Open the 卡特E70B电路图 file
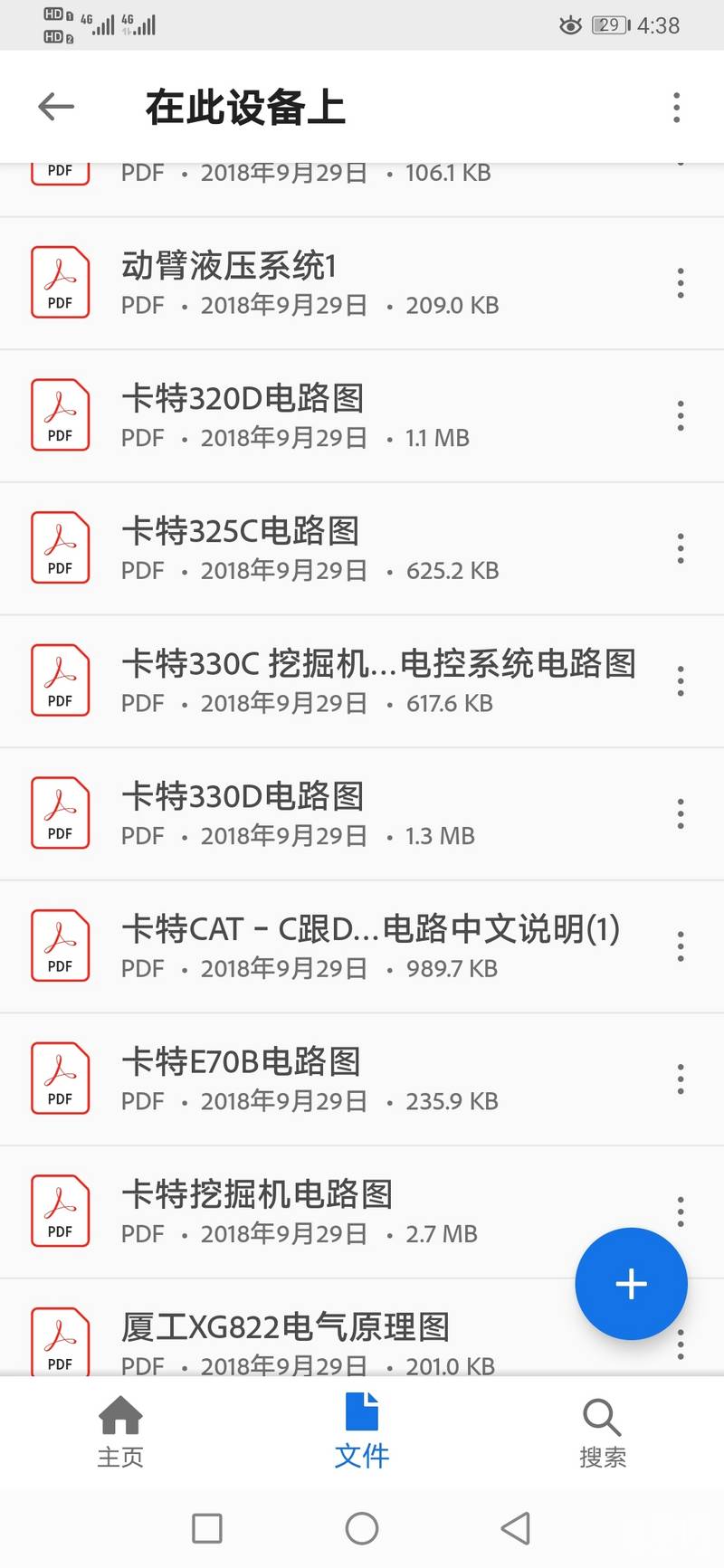 click(362, 1079)
